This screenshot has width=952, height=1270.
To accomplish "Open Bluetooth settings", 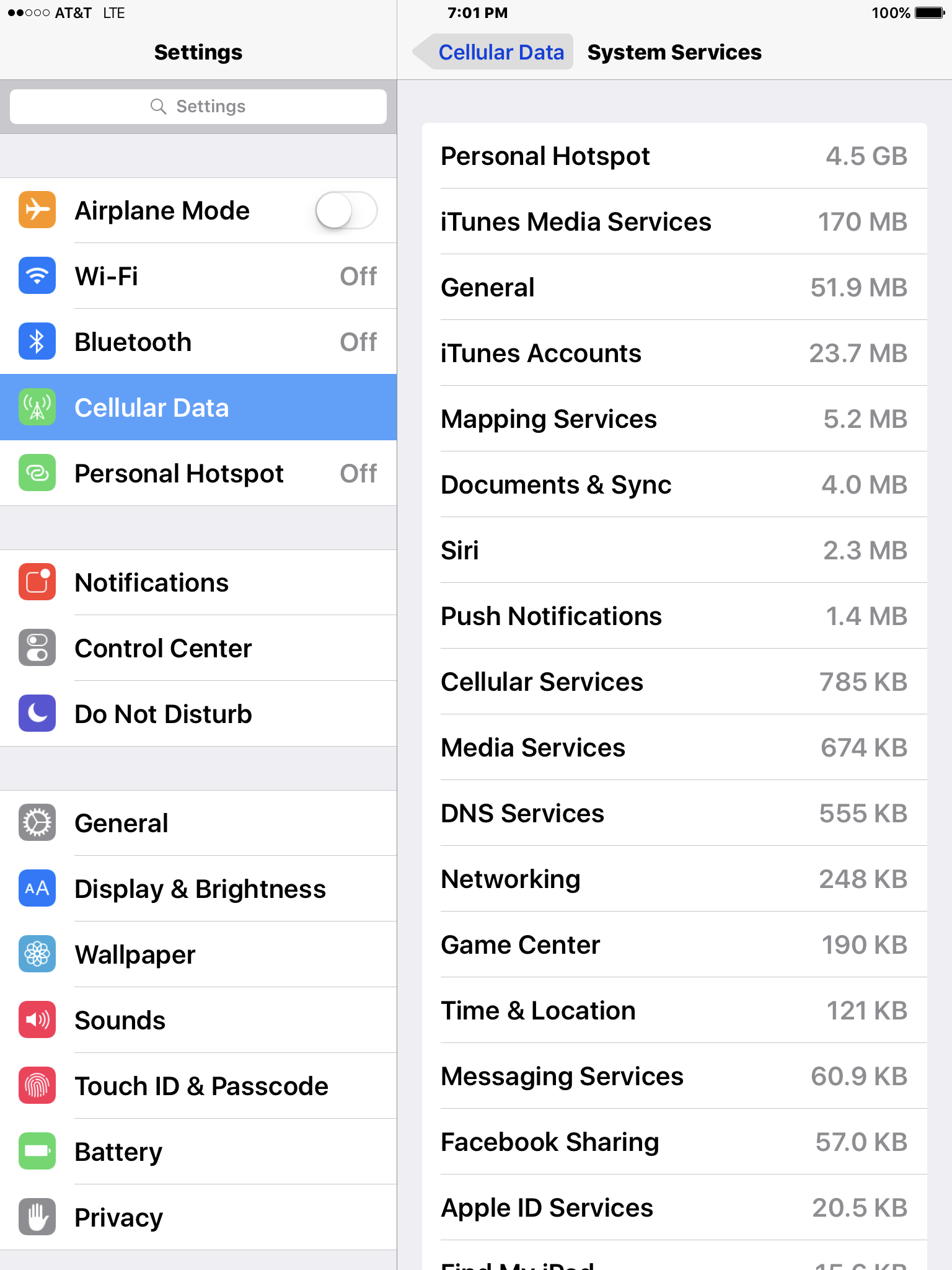I will click(x=198, y=342).
